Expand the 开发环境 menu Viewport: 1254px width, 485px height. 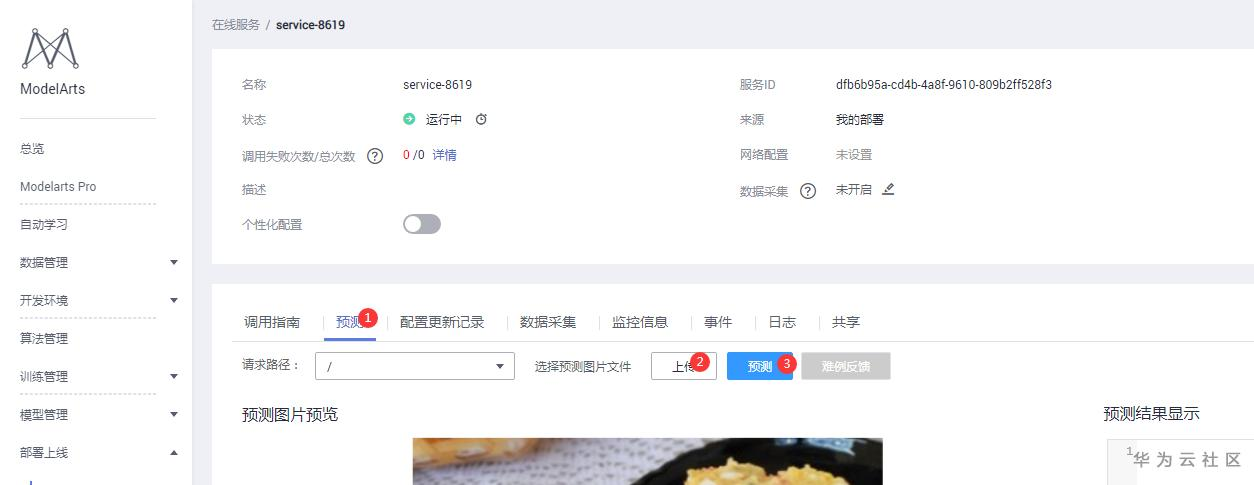[98, 301]
